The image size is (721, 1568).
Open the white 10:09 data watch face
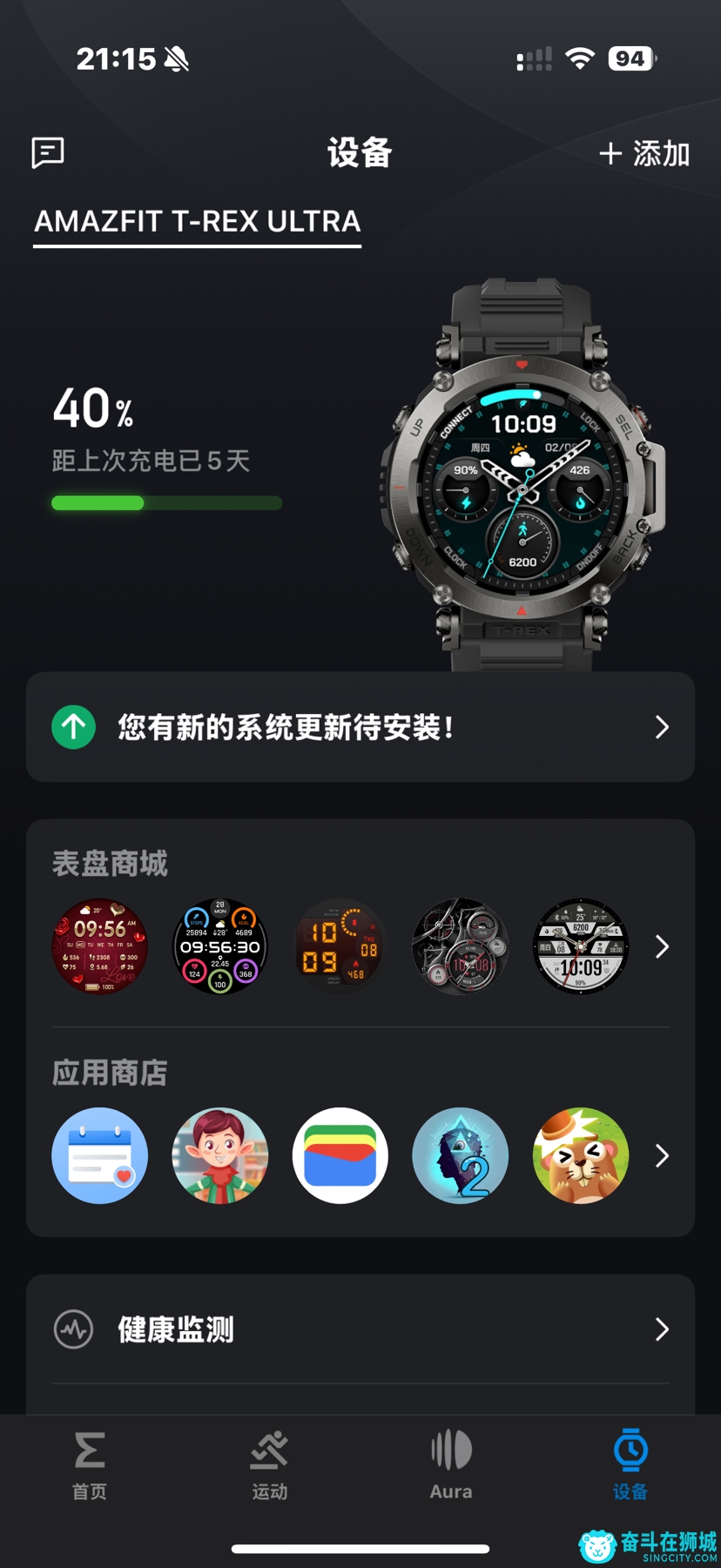[581, 946]
